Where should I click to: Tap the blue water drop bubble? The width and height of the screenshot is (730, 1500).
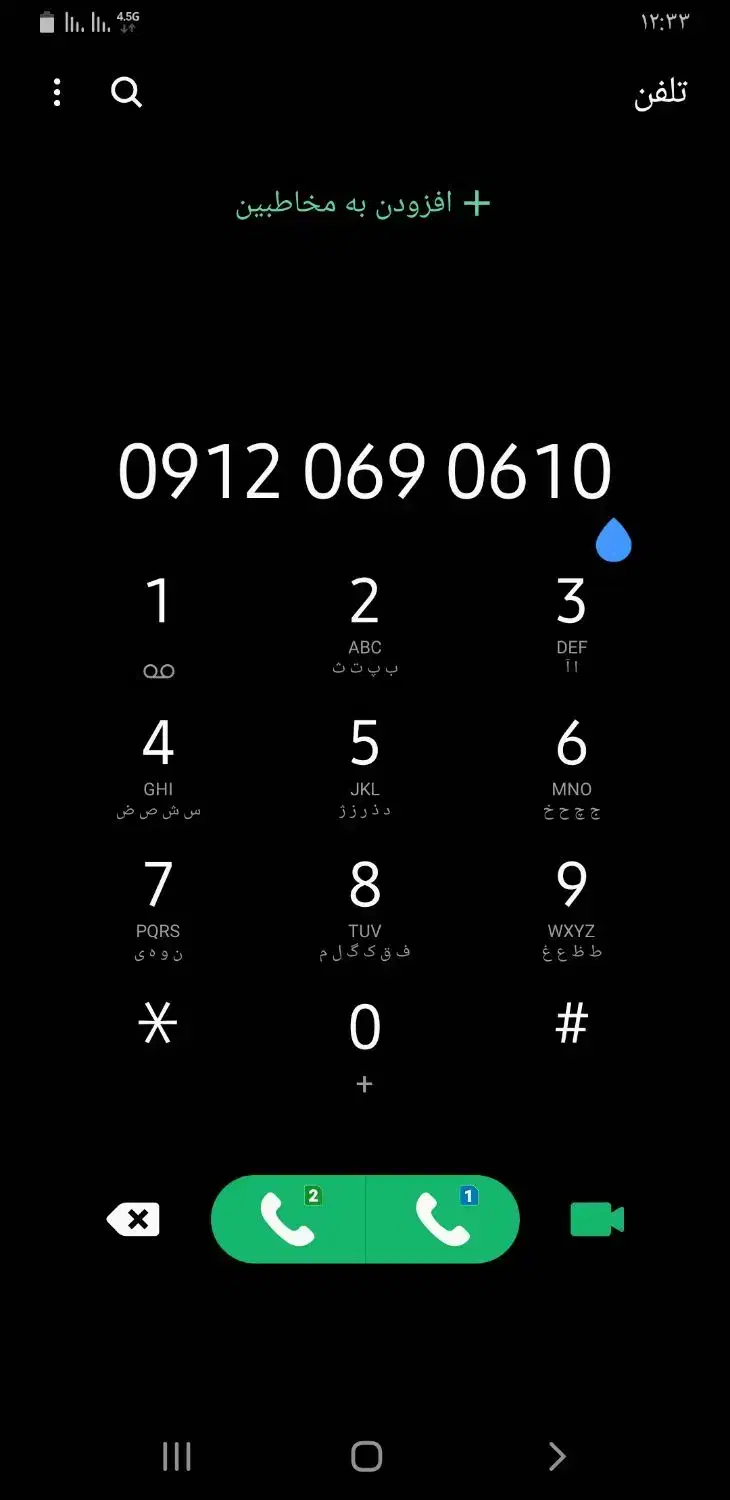point(614,540)
